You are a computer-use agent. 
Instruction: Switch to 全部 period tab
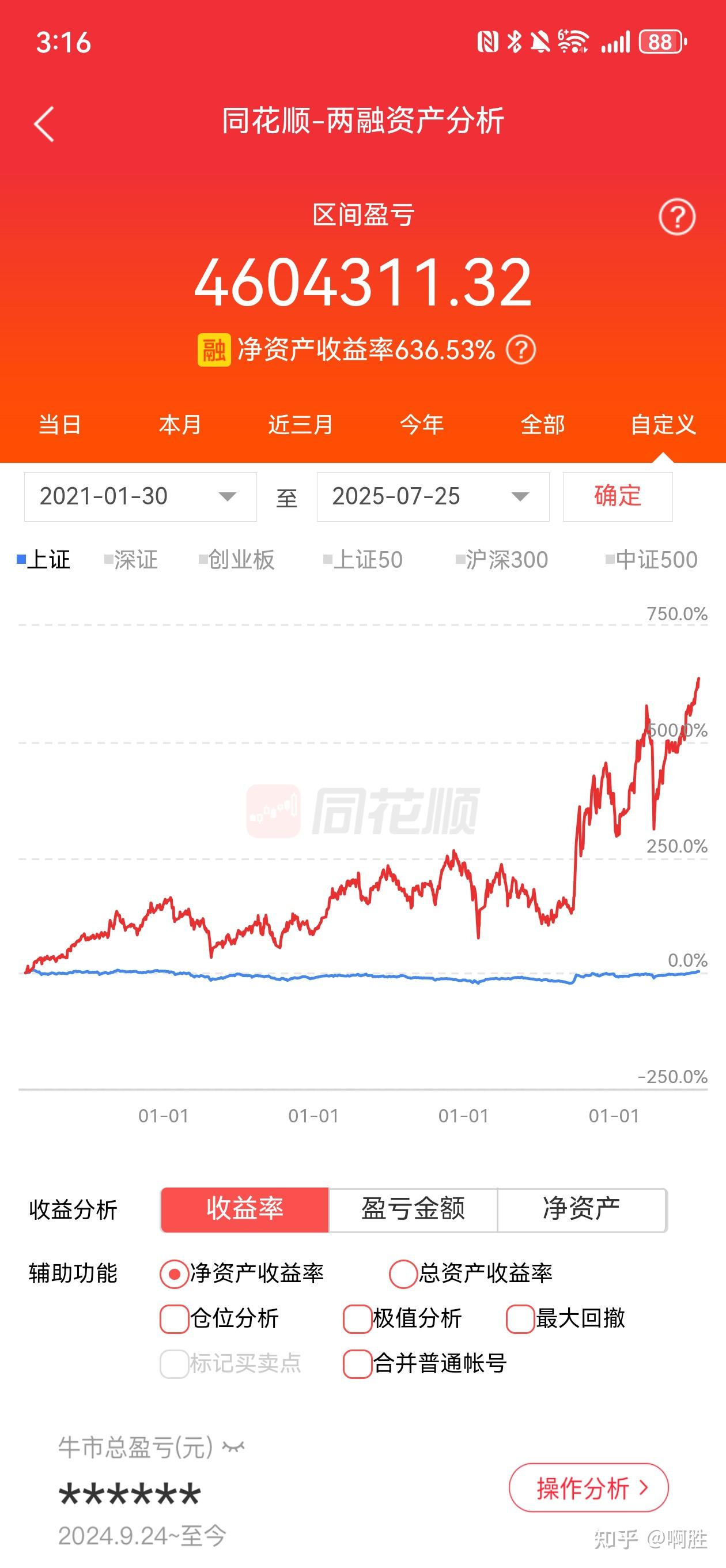click(542, 424)
